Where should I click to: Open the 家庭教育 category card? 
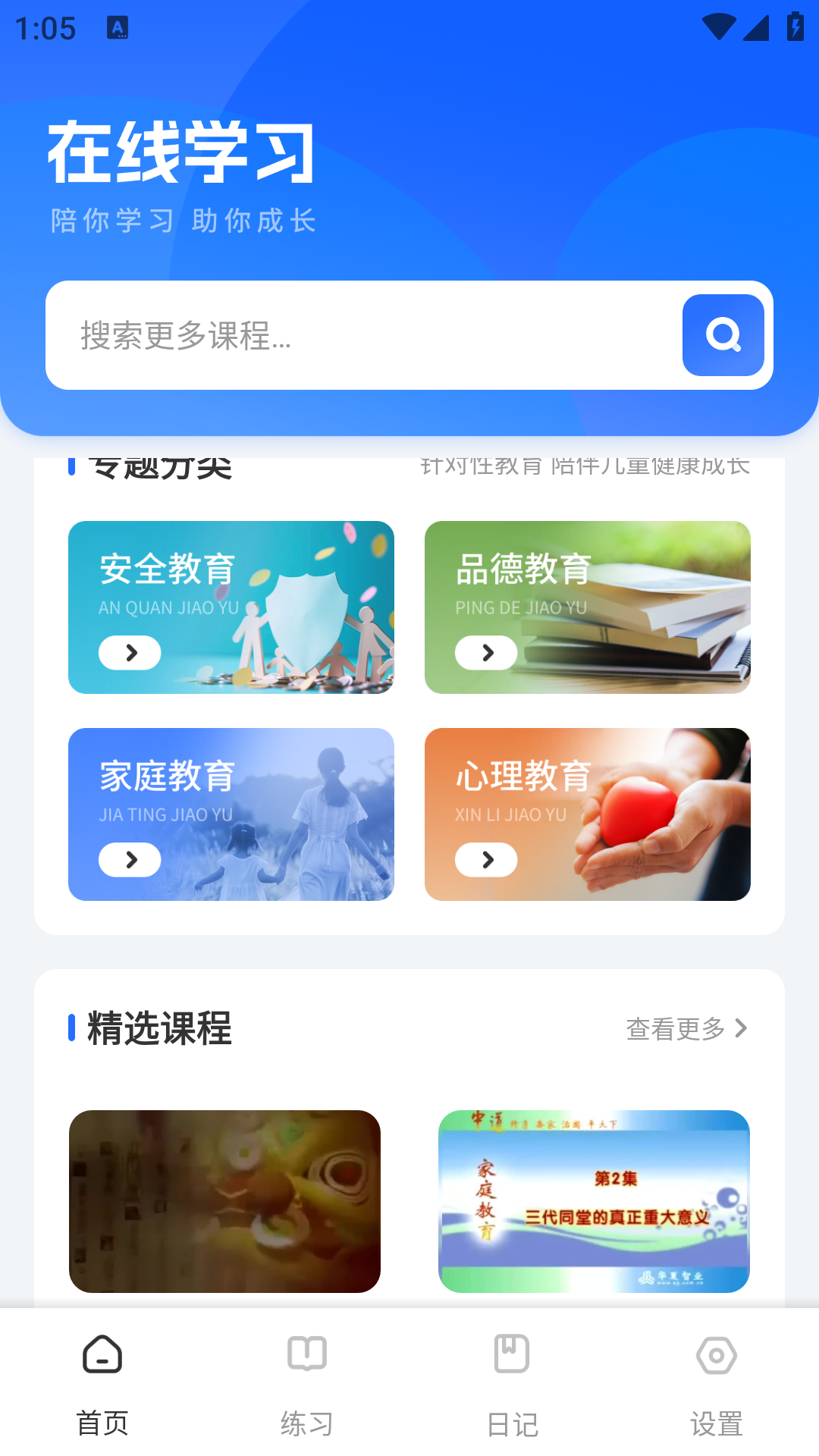click(x=231, y=814)
